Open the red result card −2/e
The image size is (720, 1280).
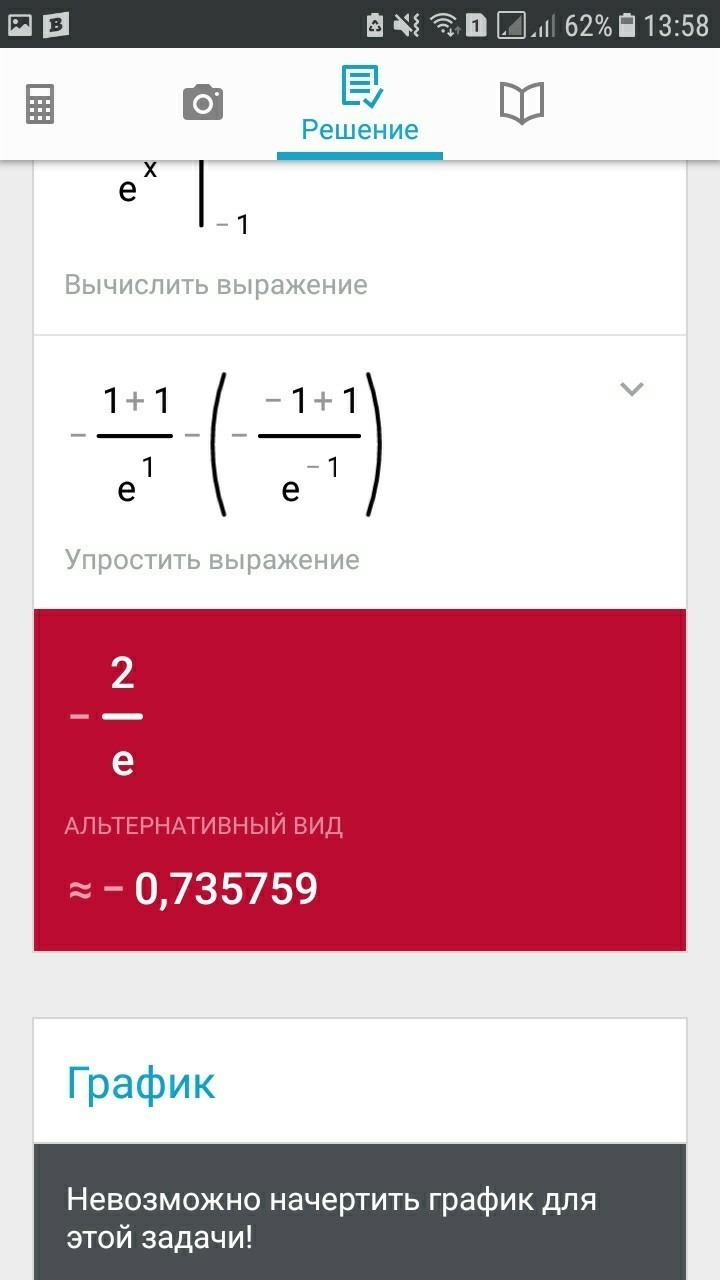(x=360, y=780)
